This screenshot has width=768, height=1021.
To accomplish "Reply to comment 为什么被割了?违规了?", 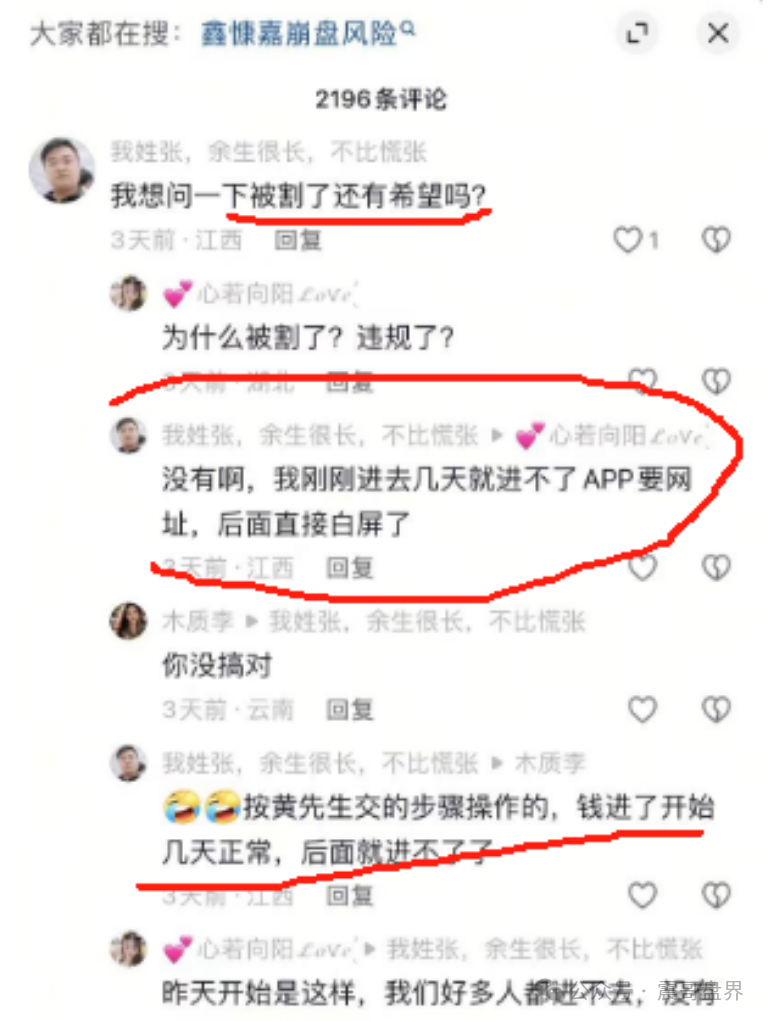I will coord(349,381).
